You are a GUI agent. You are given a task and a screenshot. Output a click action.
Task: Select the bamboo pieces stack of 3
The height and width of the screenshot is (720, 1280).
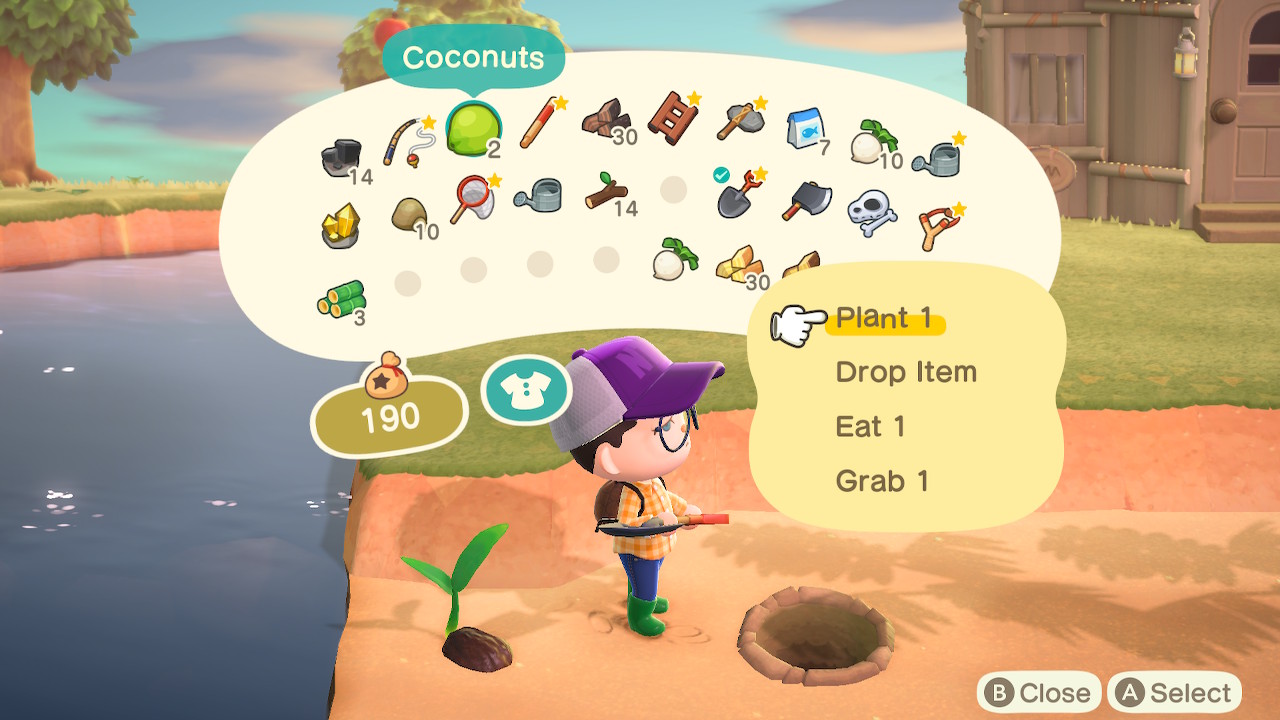tap(341, 299)
